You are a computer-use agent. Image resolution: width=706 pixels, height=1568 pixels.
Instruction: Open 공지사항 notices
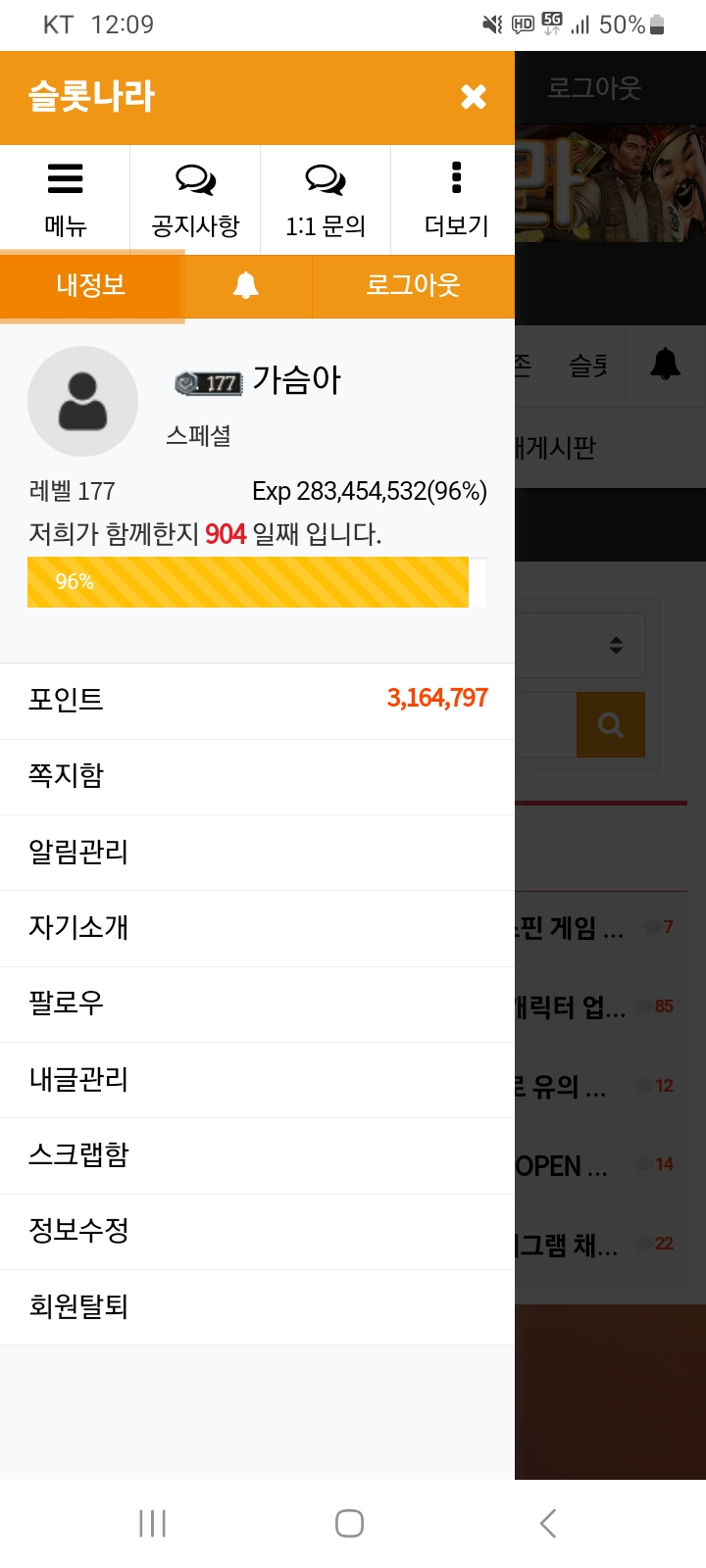[195, 200]
